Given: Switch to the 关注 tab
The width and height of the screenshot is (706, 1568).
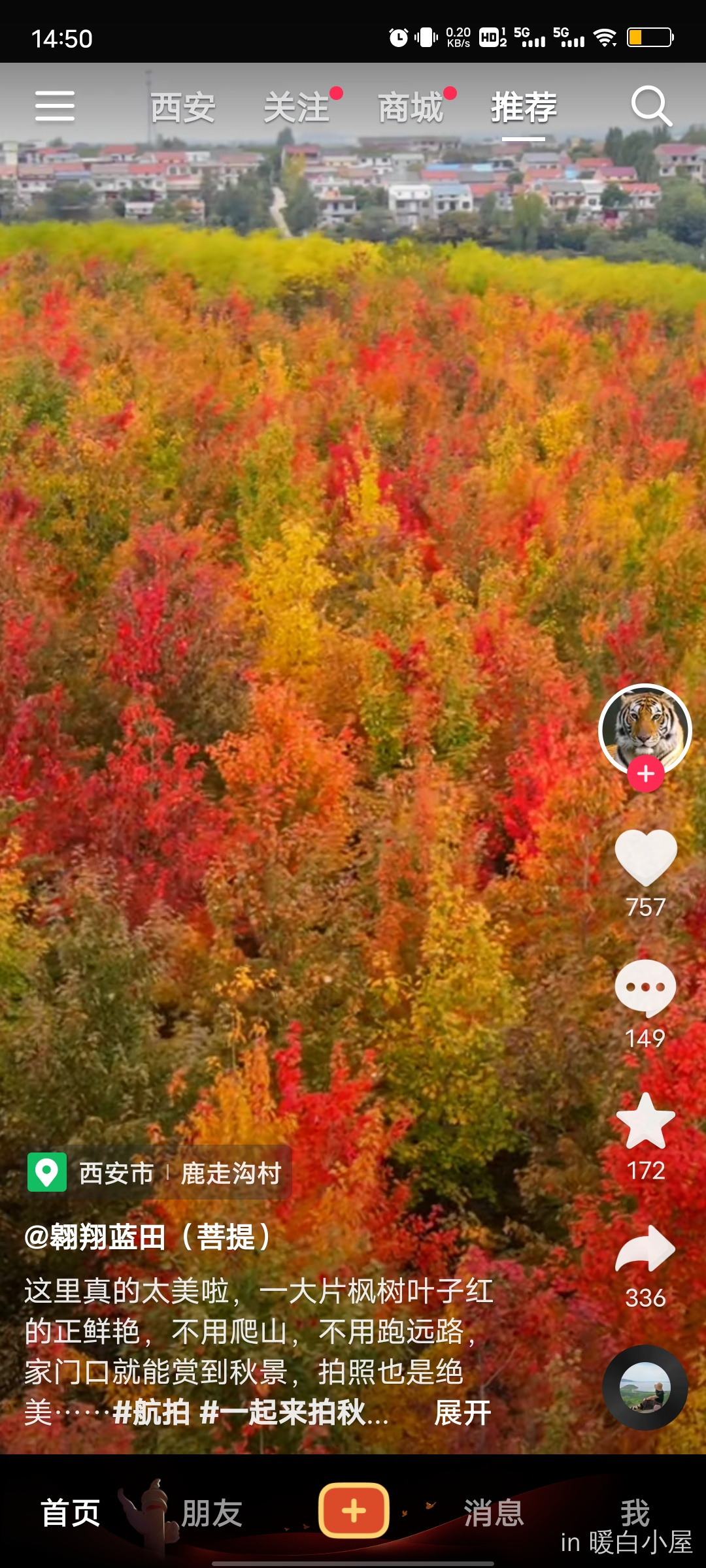Looking at the screenshot, I should point(296,108).
